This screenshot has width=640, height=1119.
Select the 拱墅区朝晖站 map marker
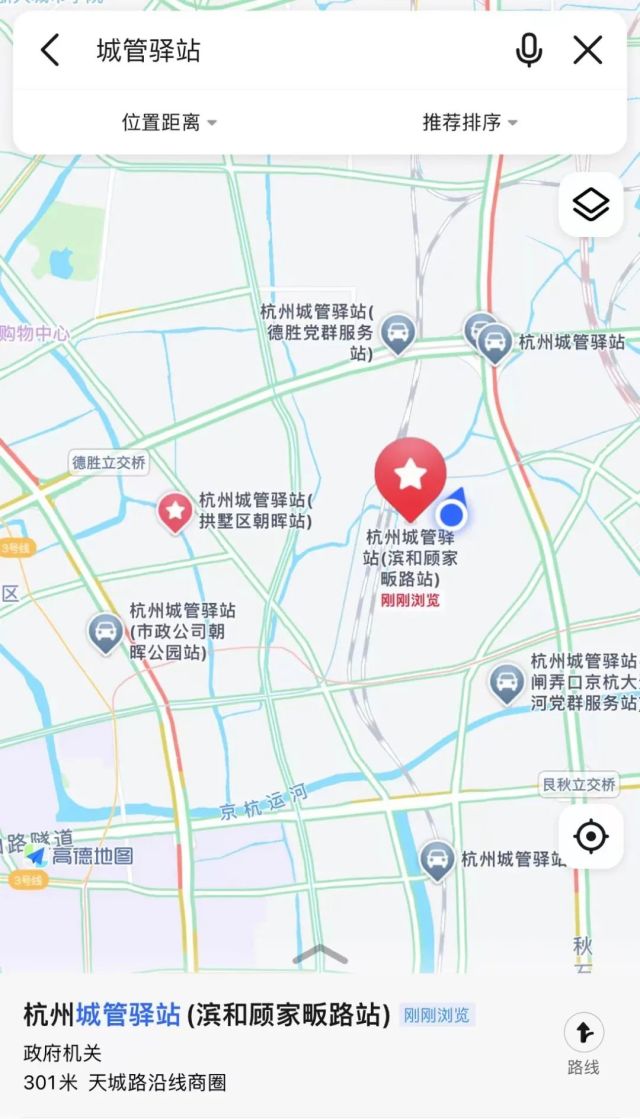click(176, 512)
